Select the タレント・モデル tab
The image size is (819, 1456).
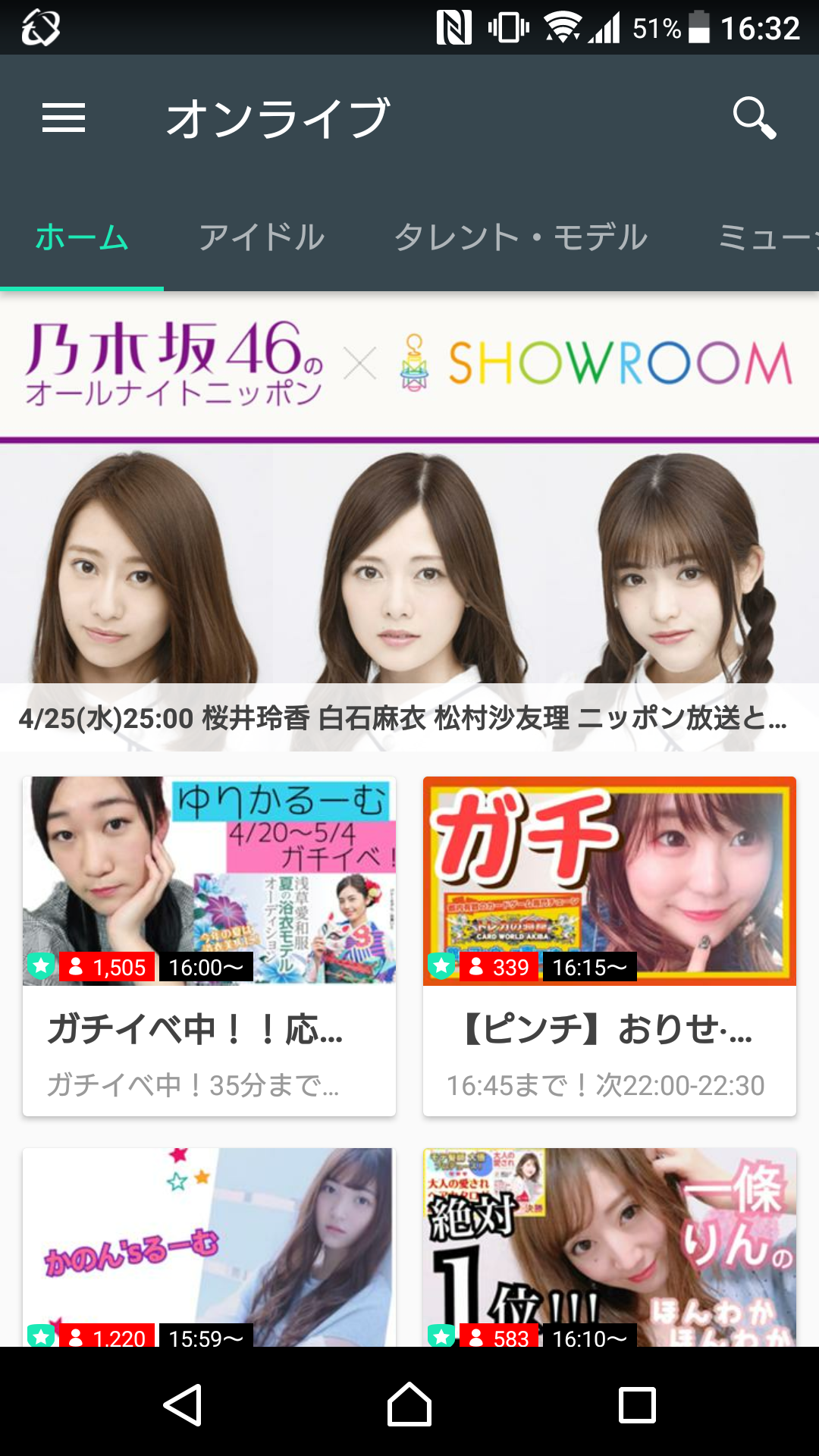(521, 237)
